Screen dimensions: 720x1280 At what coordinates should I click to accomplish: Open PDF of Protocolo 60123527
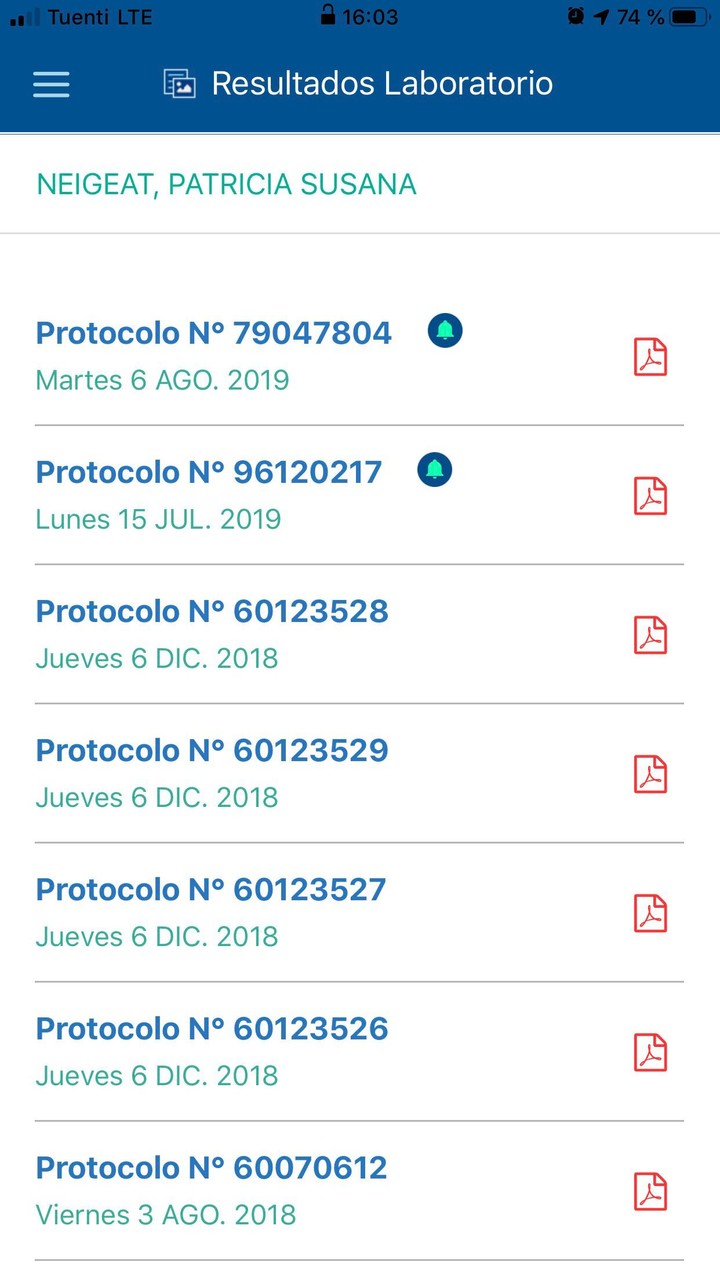pos(651,913)
